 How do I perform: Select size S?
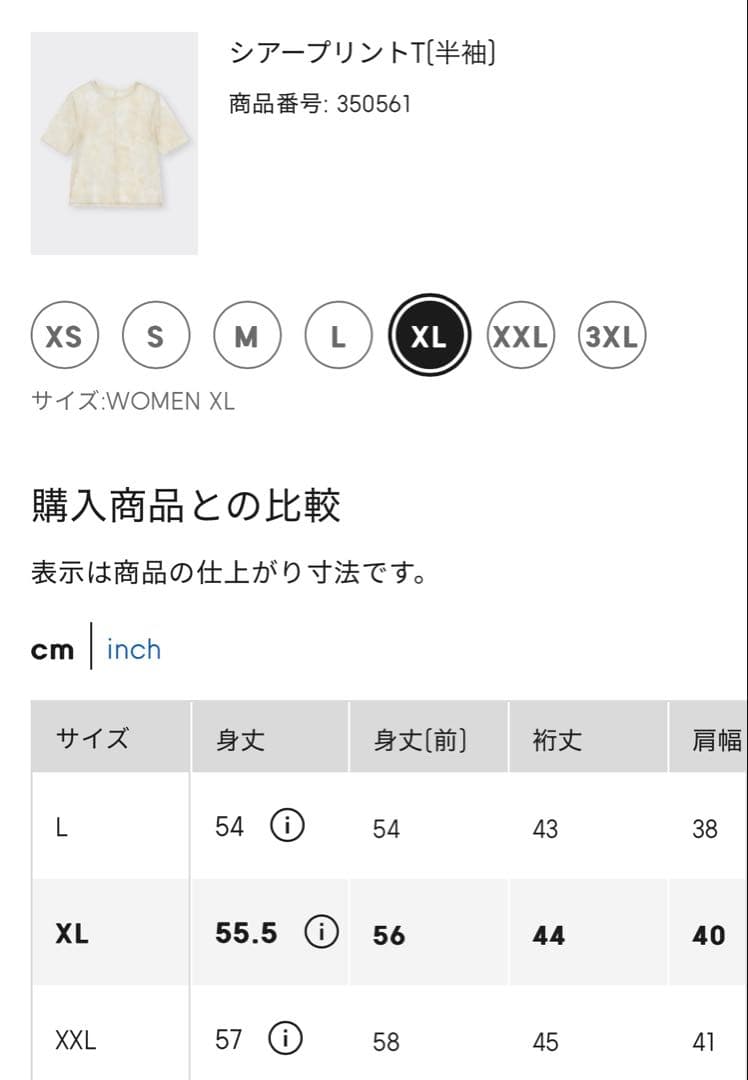point(156,336)
